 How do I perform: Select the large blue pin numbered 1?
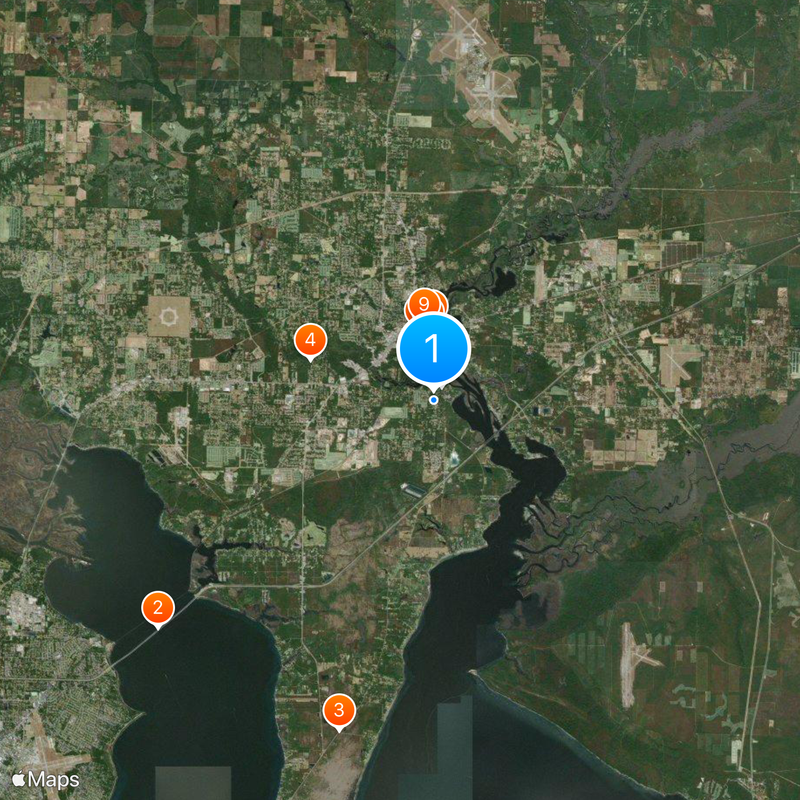tap(433, 348)
